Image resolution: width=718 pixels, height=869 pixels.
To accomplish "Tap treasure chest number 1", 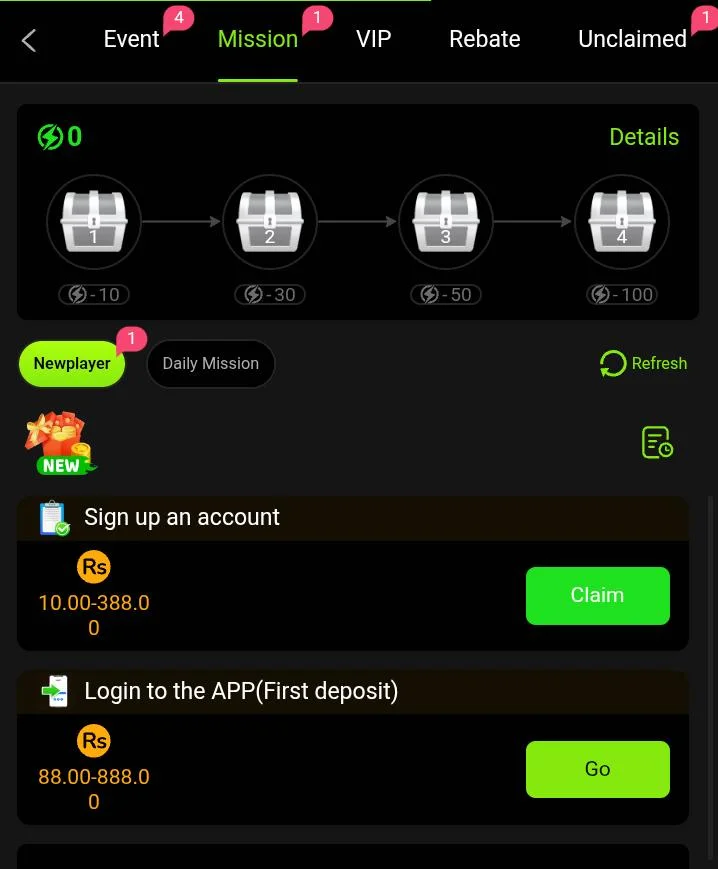I will click(94, 222).
